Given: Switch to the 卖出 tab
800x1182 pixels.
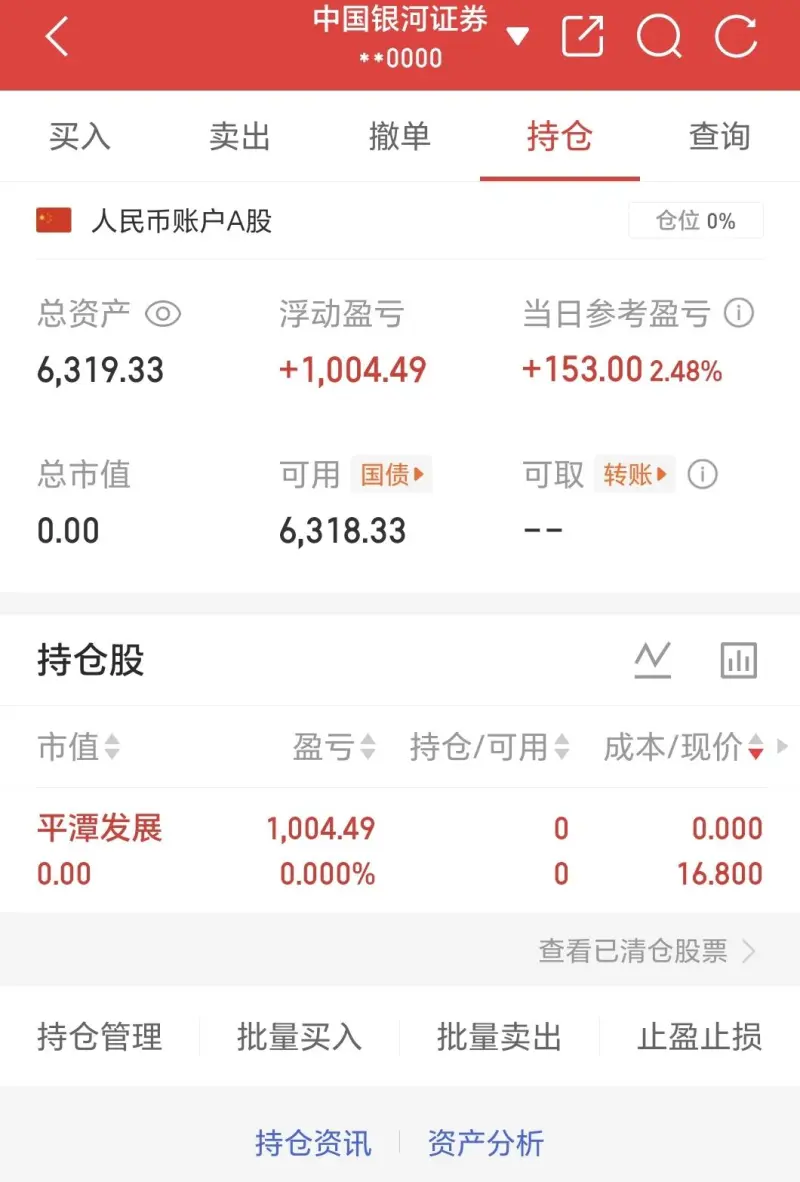Looking at the screenshot, I should click(x=240, y=137).
